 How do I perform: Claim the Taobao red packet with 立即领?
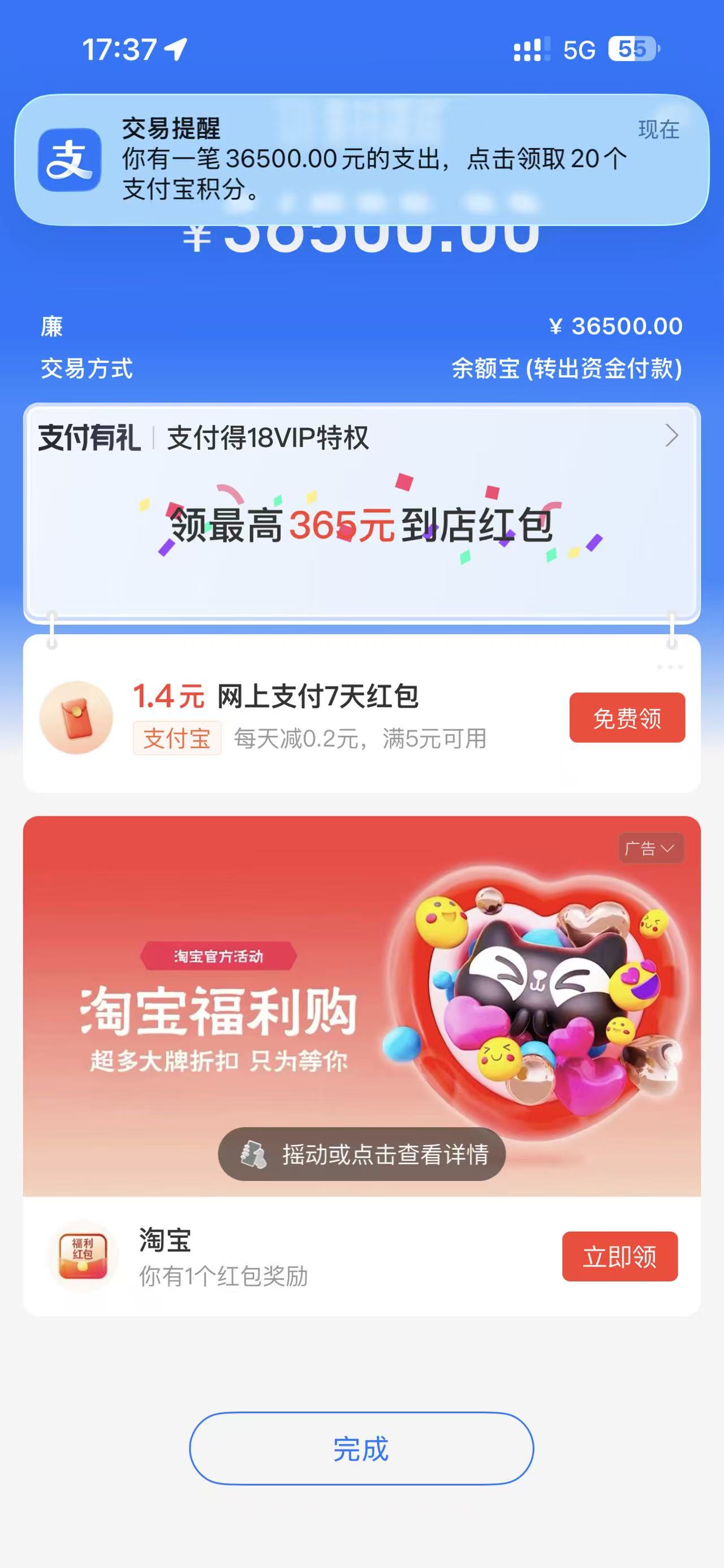[619, 1257]
